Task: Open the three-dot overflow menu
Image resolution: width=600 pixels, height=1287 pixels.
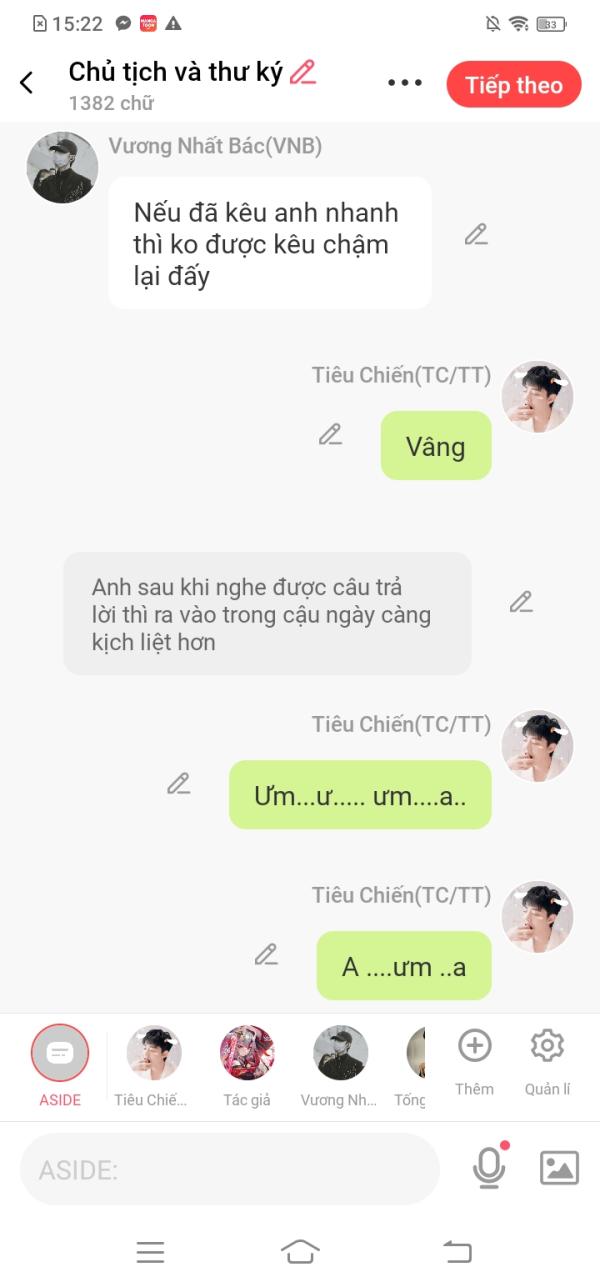Action: [405, 83]
